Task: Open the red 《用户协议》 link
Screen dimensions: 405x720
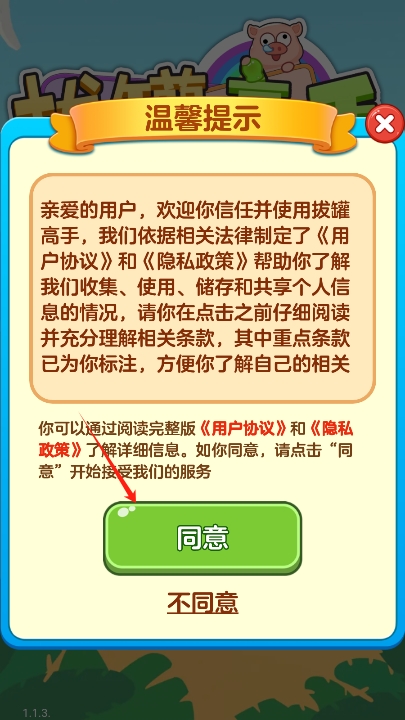Action: pos(243,429)
